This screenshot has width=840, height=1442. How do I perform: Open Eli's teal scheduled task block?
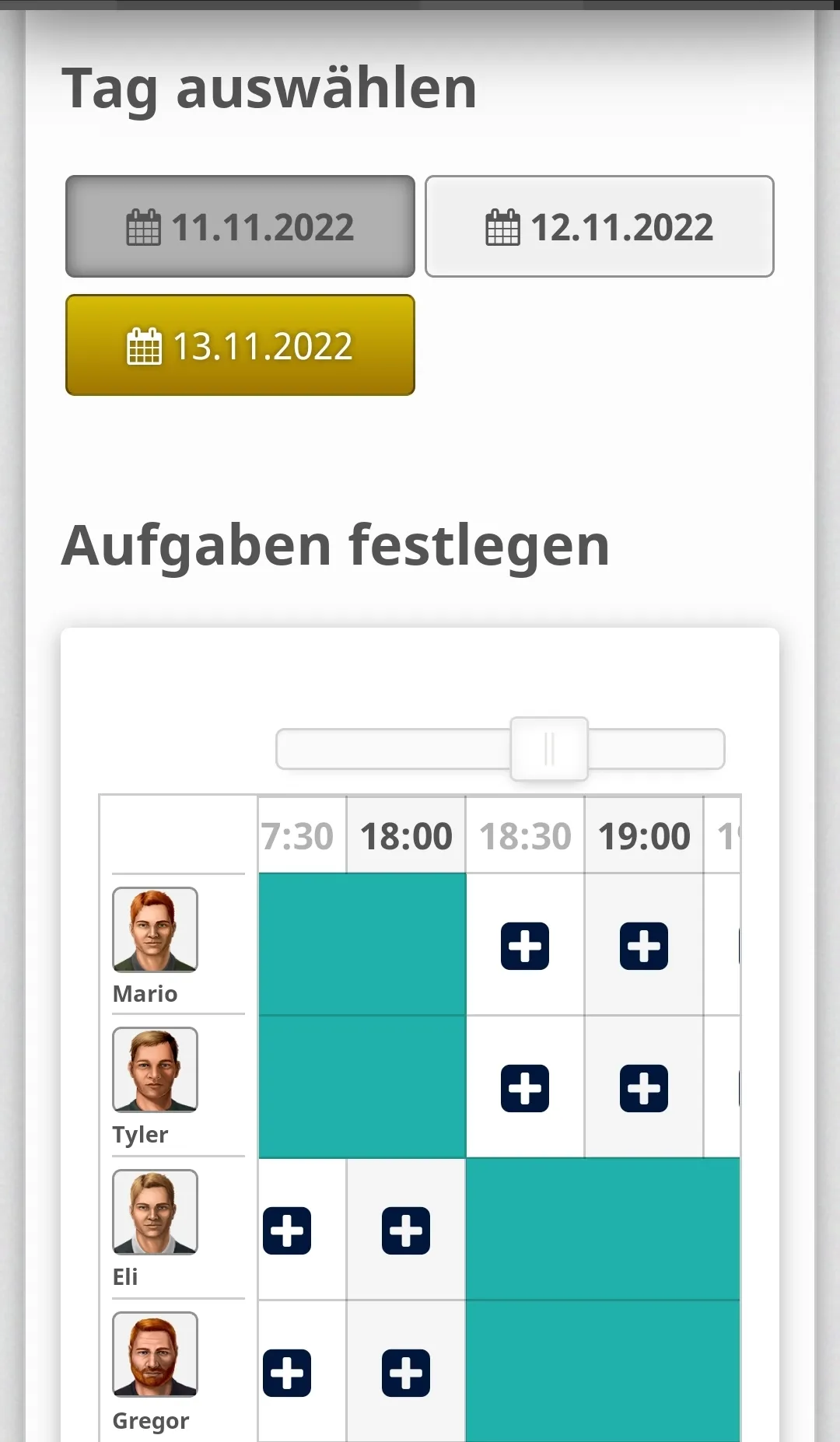(603, 1229)
